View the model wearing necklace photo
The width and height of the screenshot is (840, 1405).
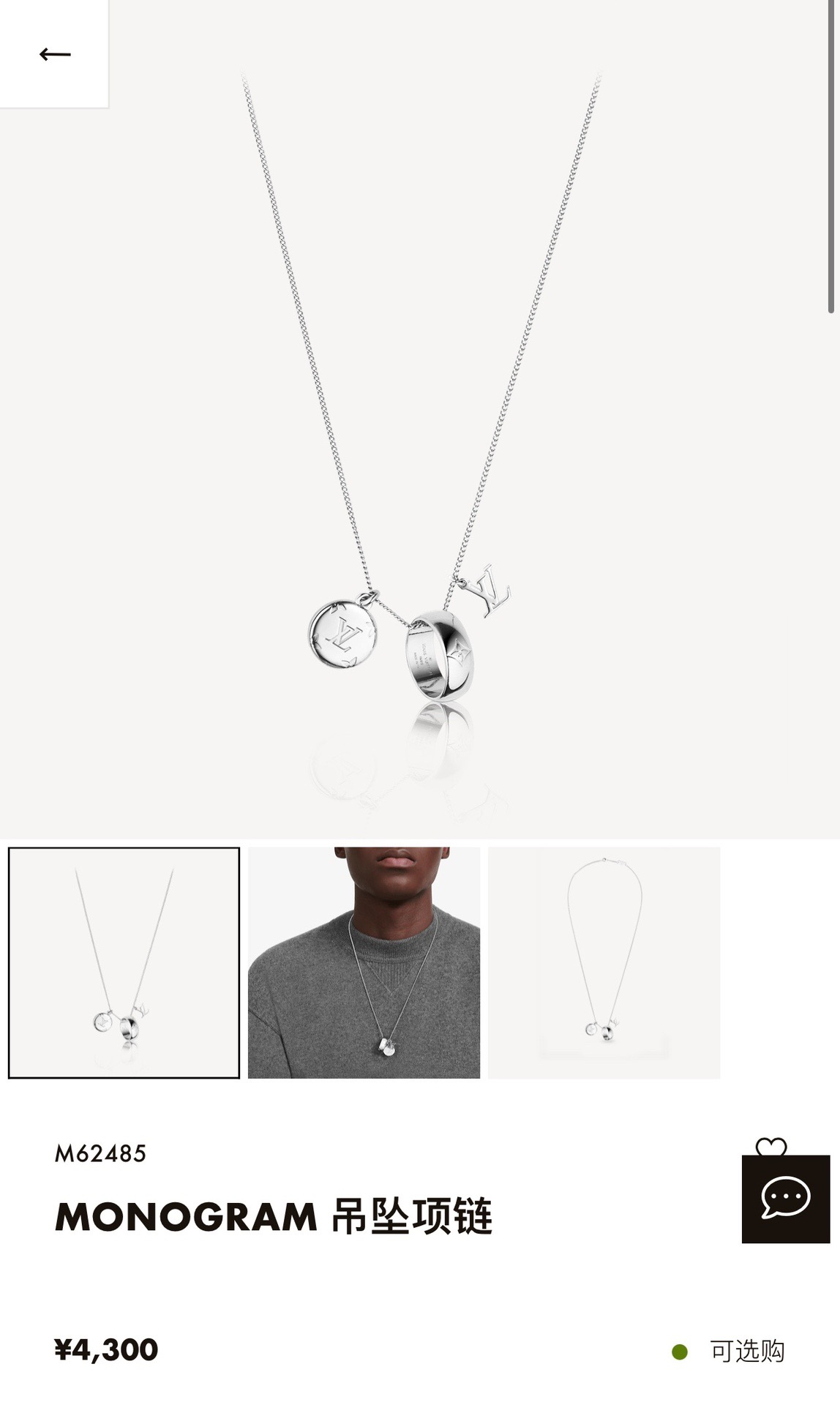tap(364, 962)
